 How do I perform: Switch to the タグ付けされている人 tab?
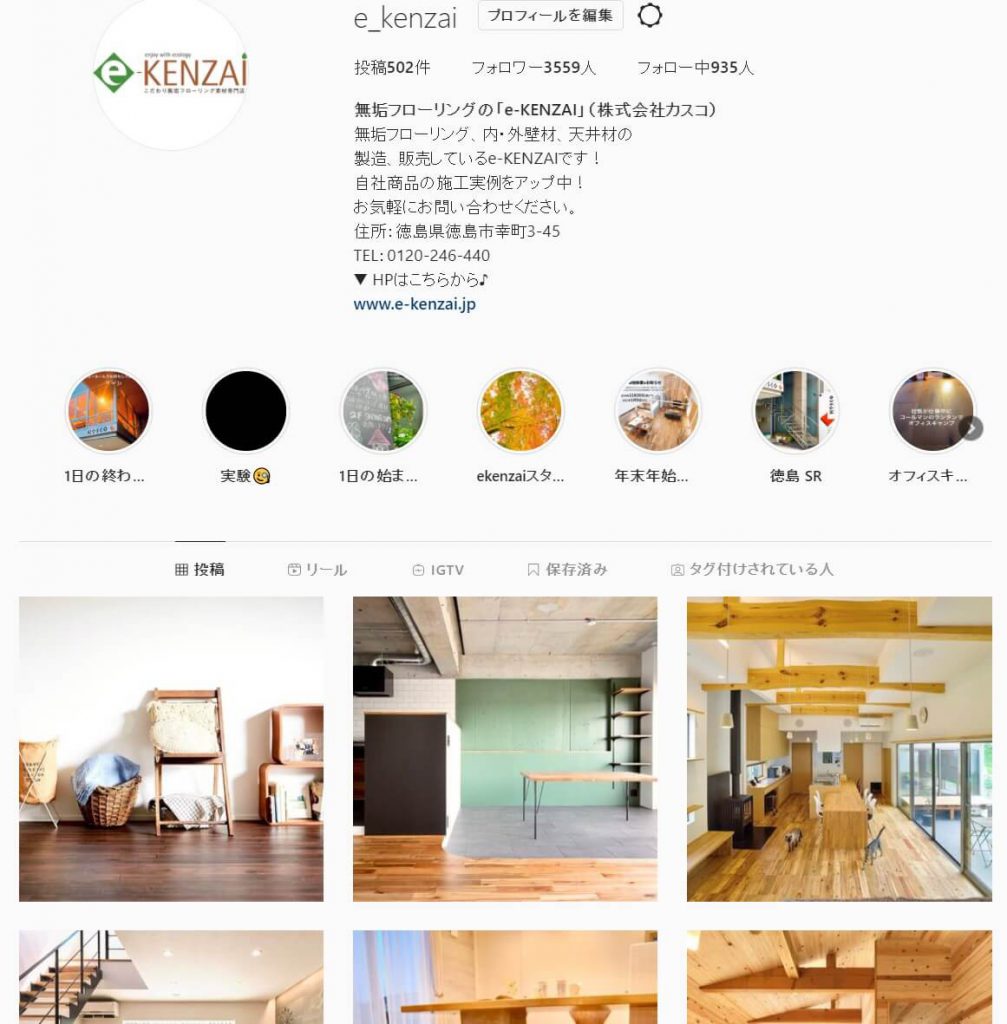752,570
